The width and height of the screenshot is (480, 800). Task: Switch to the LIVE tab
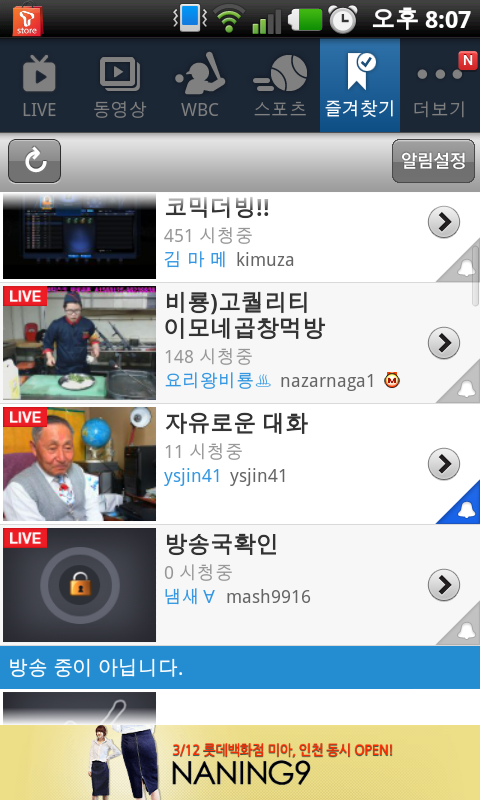click(40, 85)
